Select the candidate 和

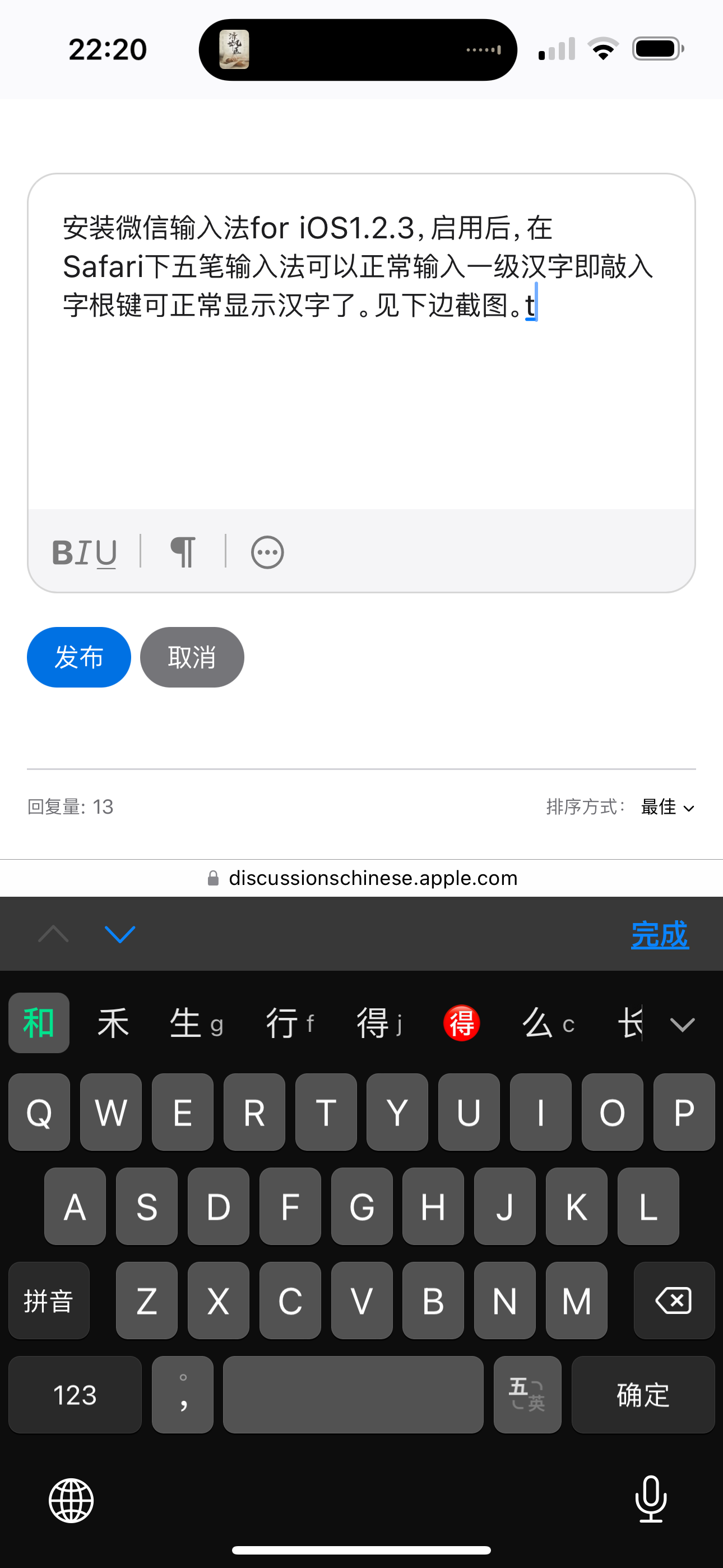pos(39,1022)
